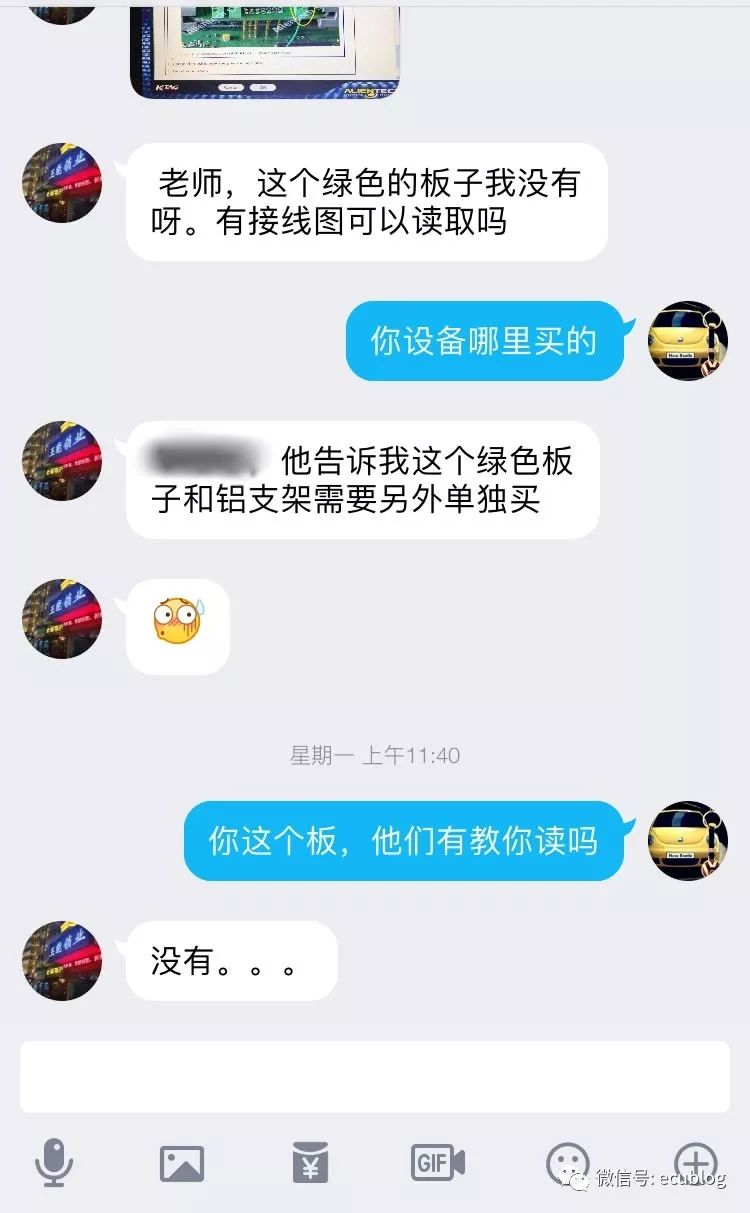Open the contact's storefront avatar
Image resolution: width=750 pixels, height=1213 pixels.
pos(61,181)
